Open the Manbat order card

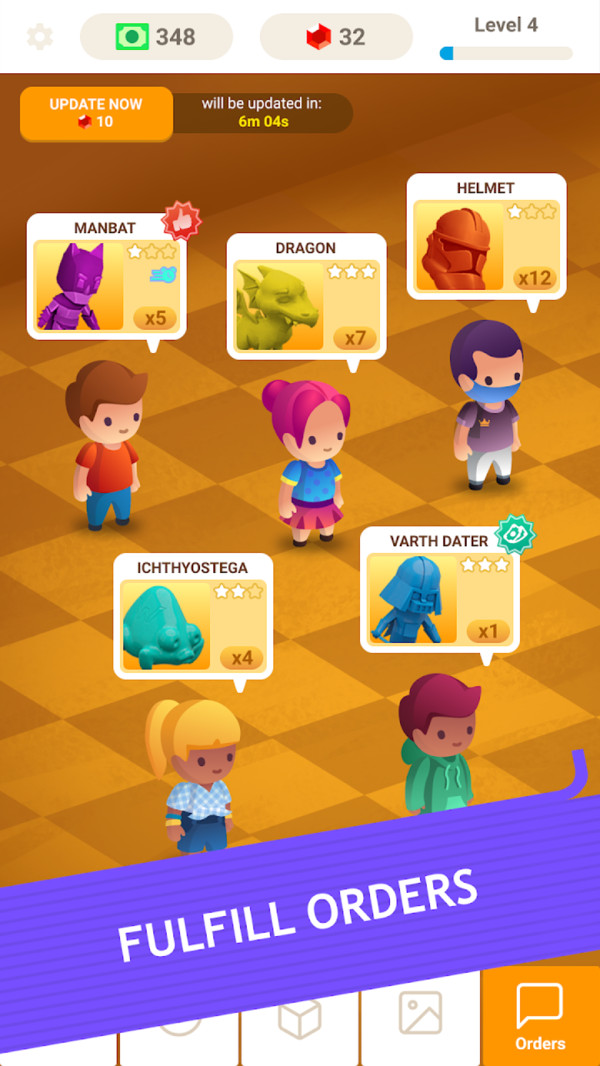tap(106, 275)
